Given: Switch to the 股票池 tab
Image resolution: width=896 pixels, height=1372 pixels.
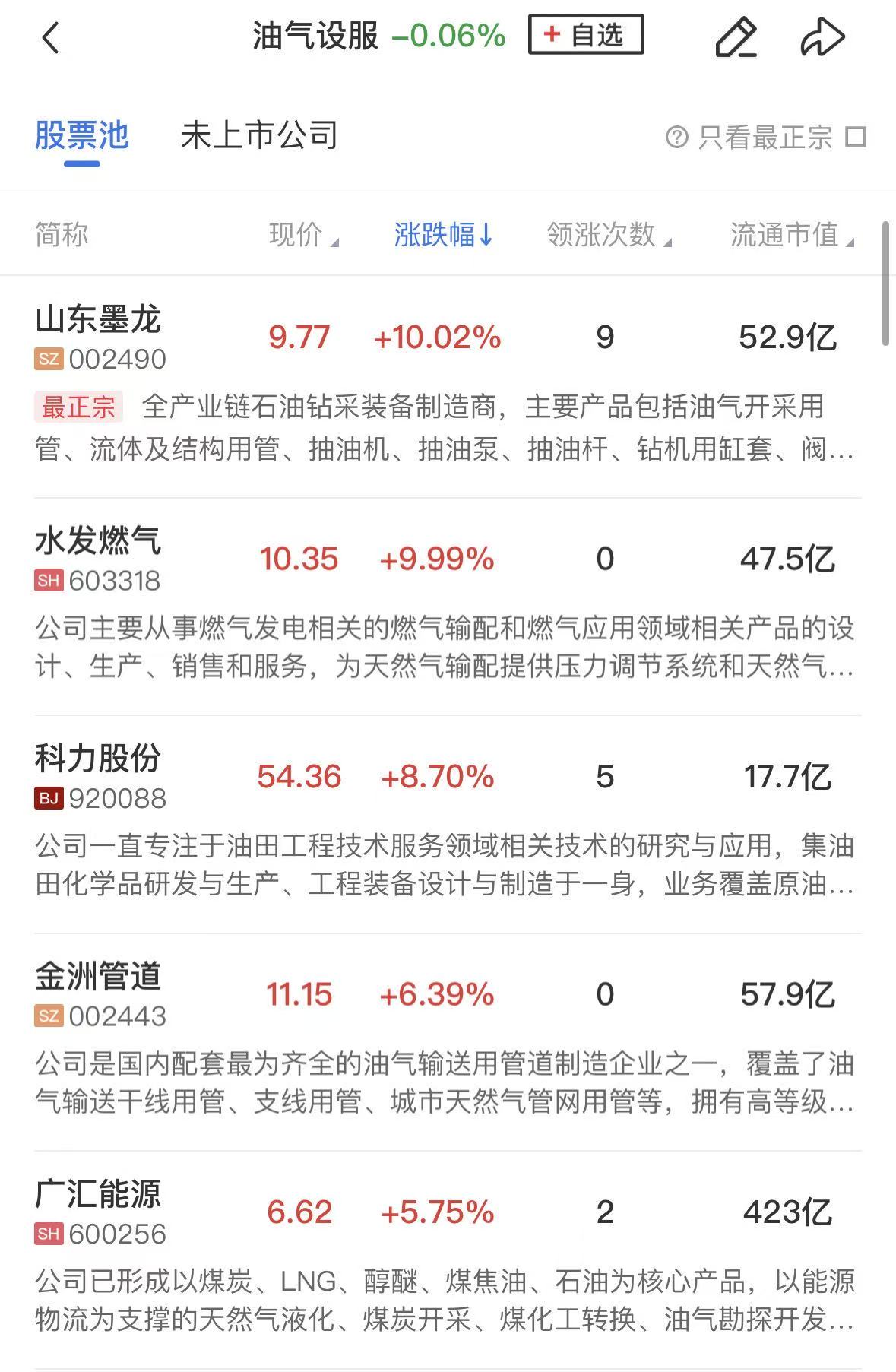Looking at the screenshot, I should [x=82, y=136].
